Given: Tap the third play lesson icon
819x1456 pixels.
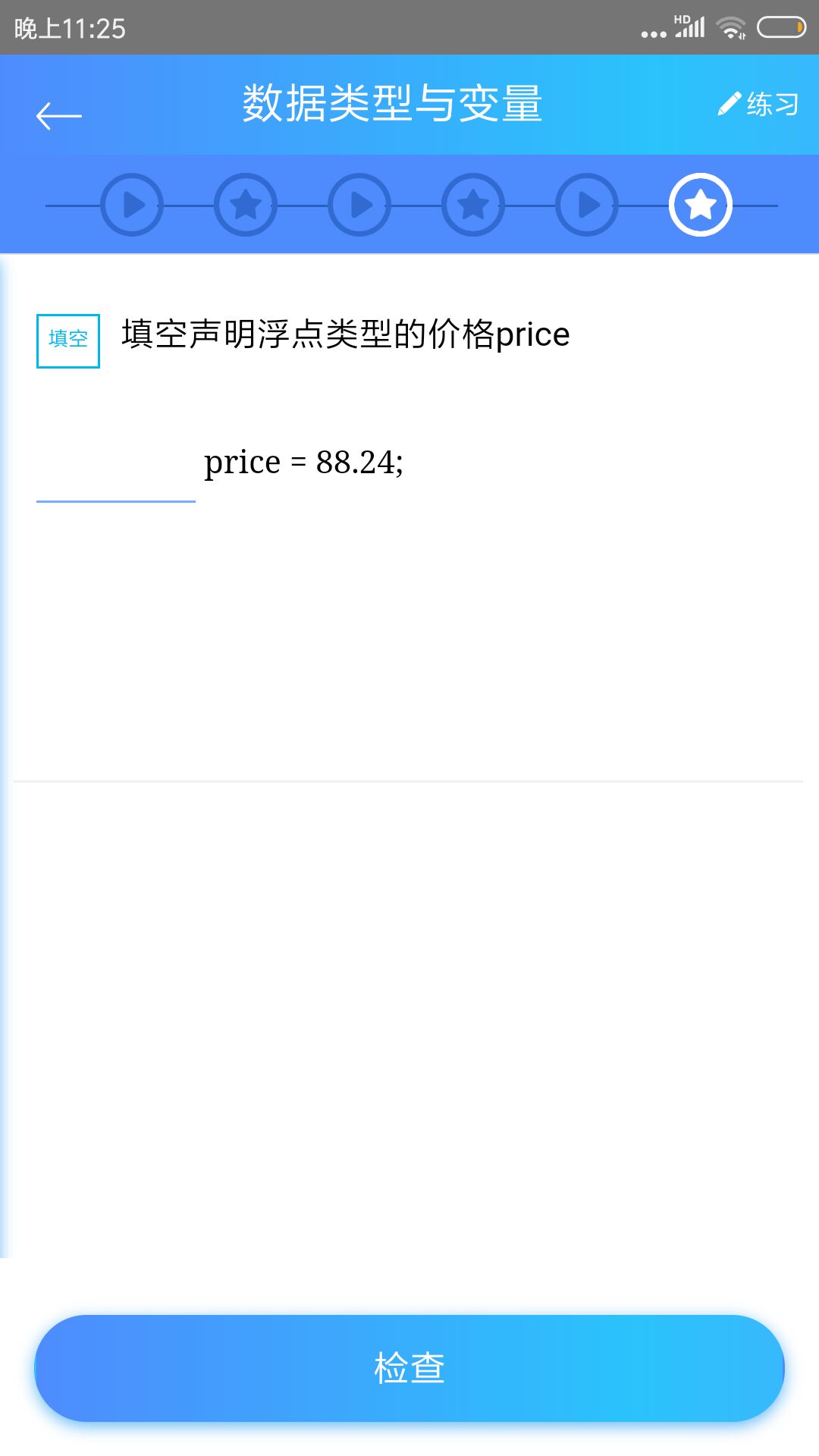Looking at the screenshot, I should 587,204.
